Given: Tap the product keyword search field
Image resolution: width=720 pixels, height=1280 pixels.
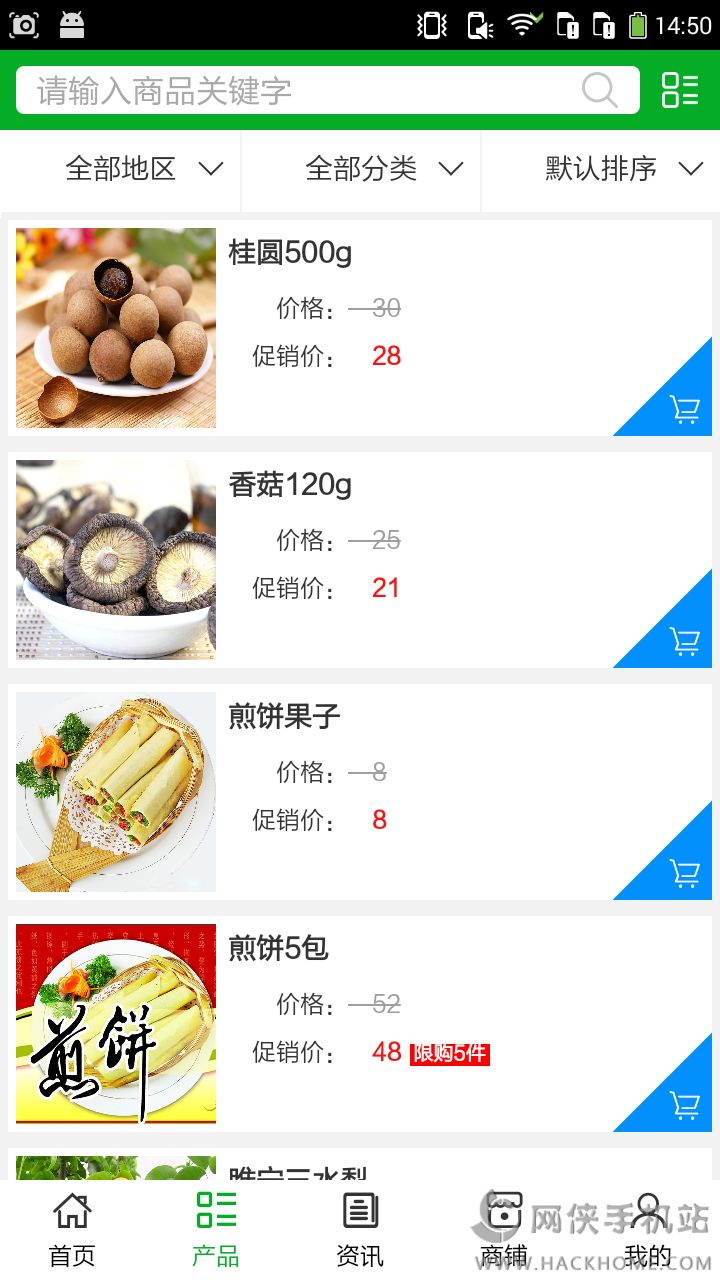Looking at the screenshot, I should 300,91.
